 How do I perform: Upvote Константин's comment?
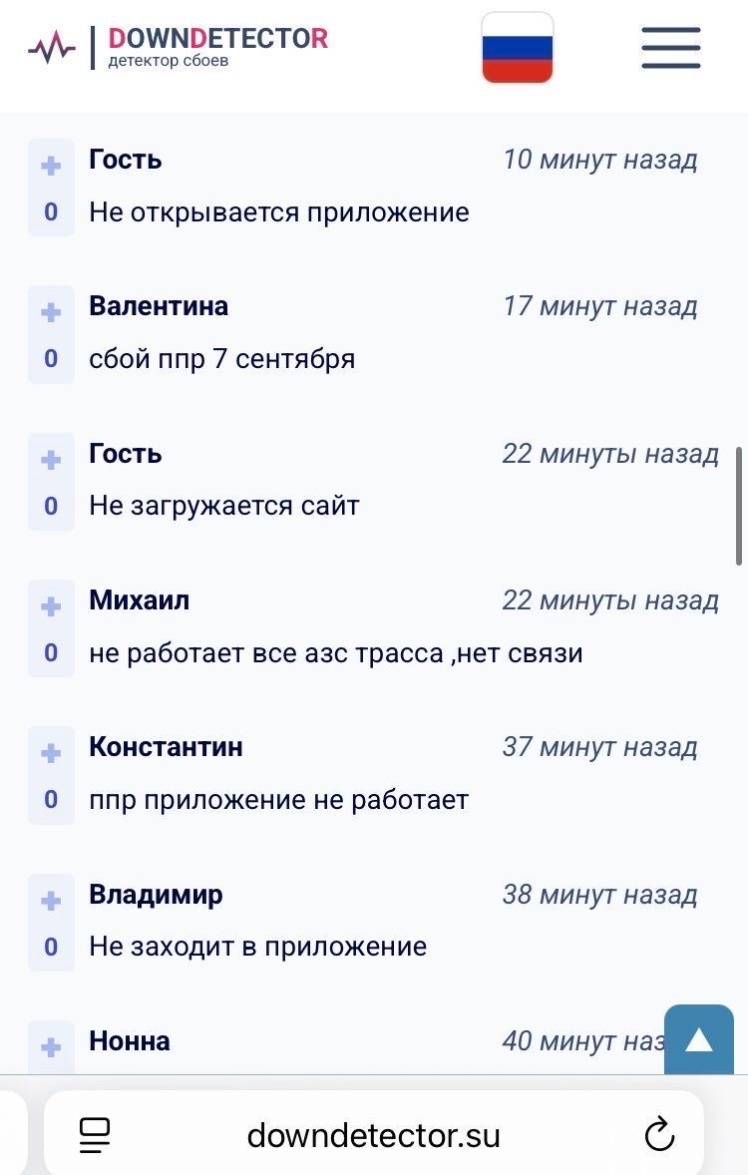point(51,753)
